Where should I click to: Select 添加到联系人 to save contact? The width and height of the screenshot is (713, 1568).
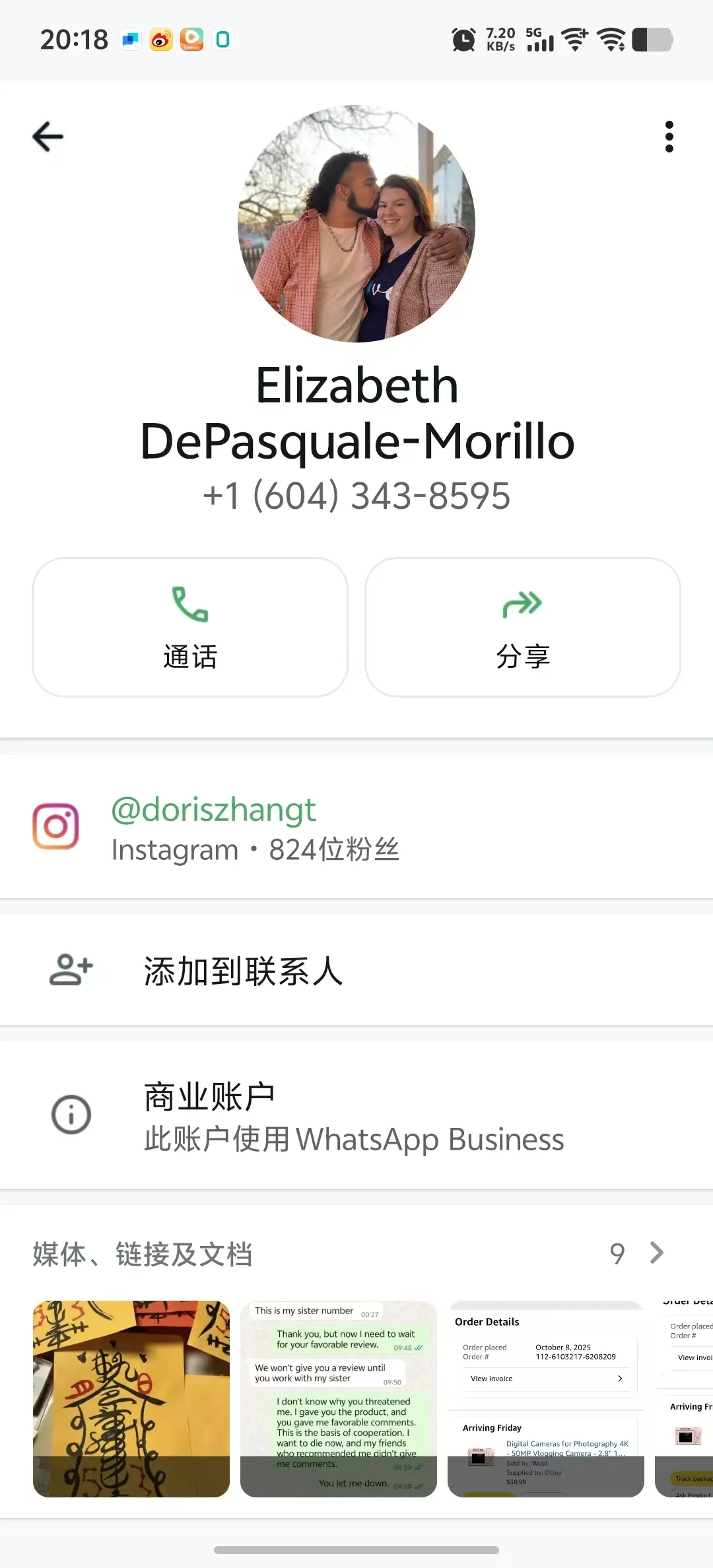pyautogui.click(x=243, y=971)
